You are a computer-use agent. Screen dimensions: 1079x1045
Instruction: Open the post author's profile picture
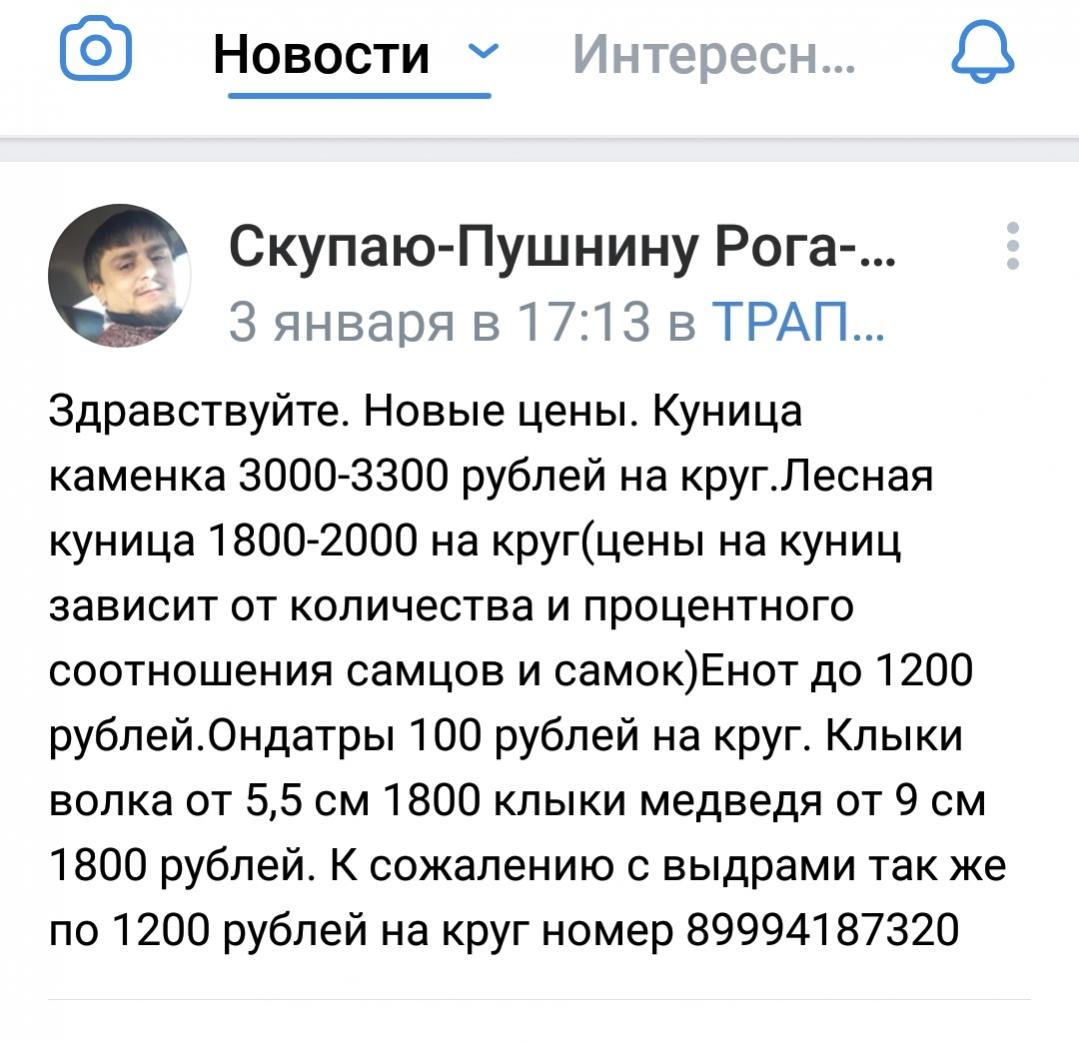(118, 275)
